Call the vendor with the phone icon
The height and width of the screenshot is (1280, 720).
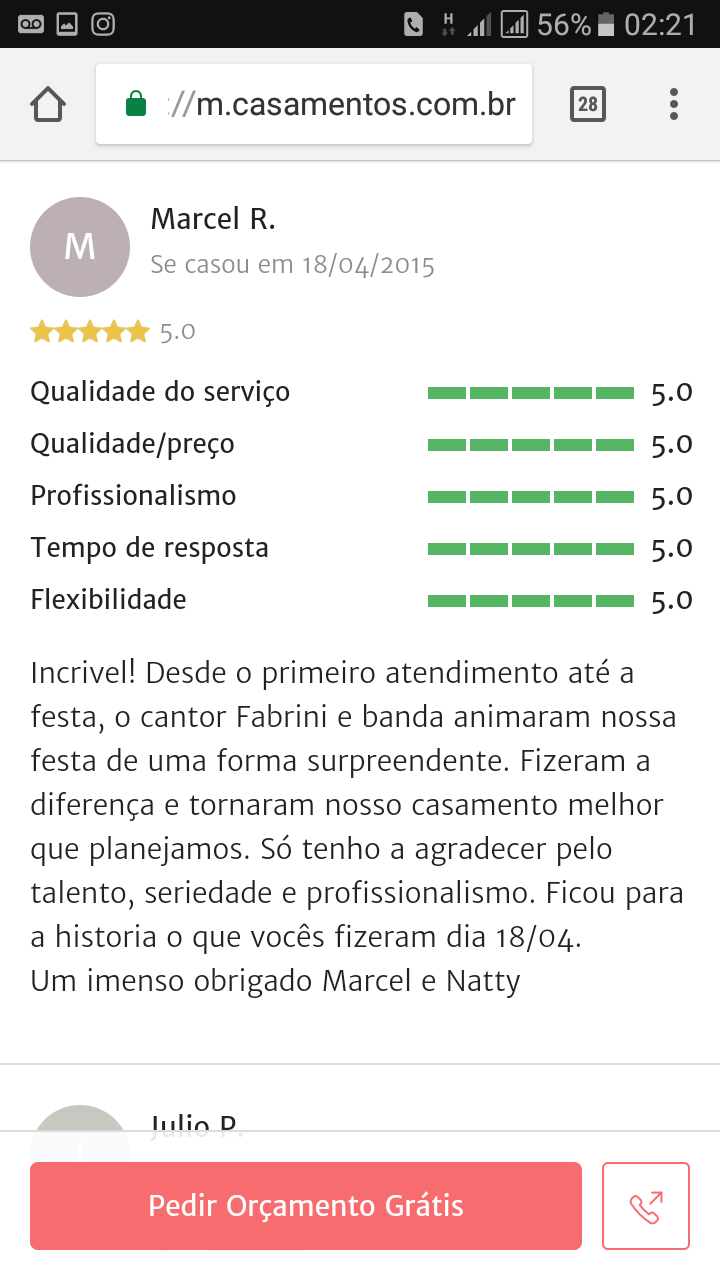tap(646, 1206)
